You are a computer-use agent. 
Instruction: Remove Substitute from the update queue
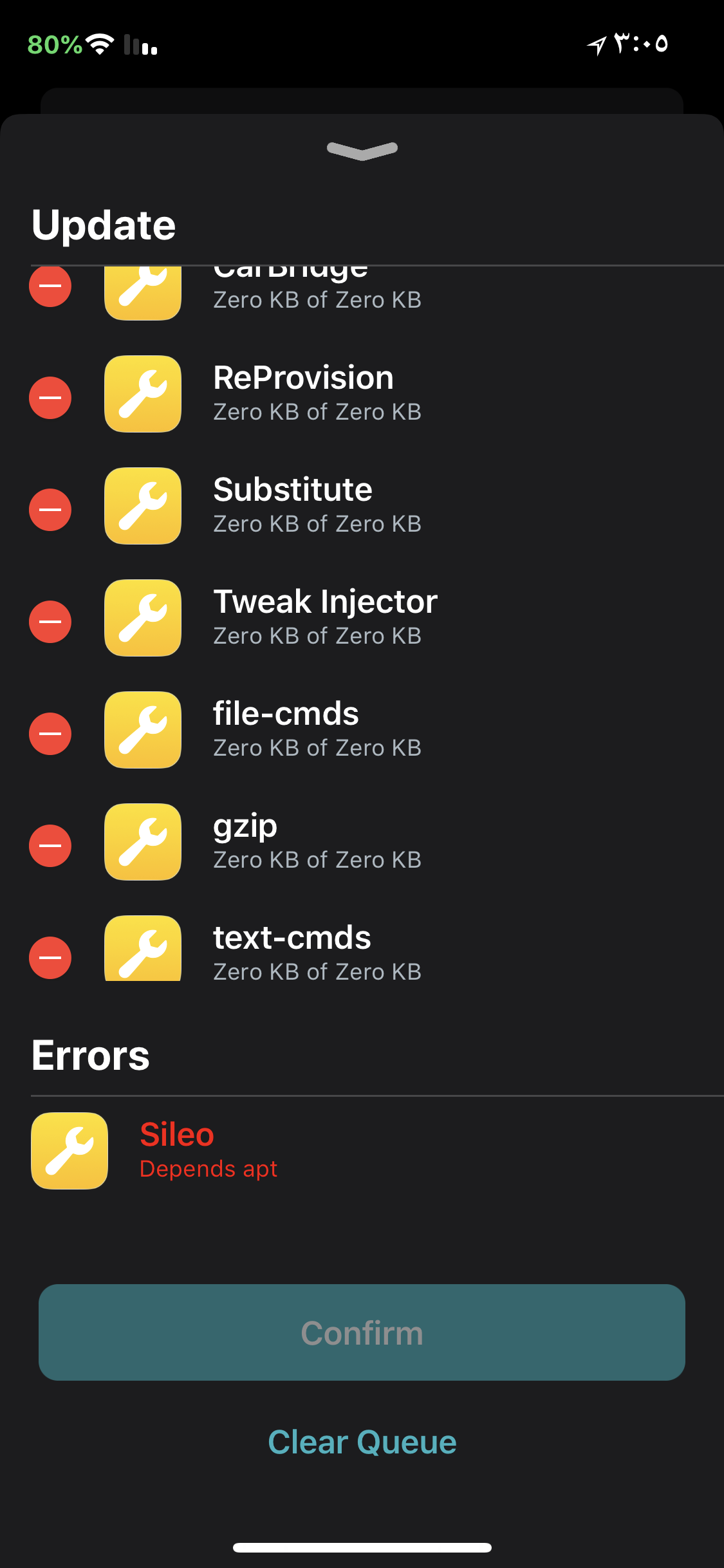pyautogui.click(x=50, y=510)
